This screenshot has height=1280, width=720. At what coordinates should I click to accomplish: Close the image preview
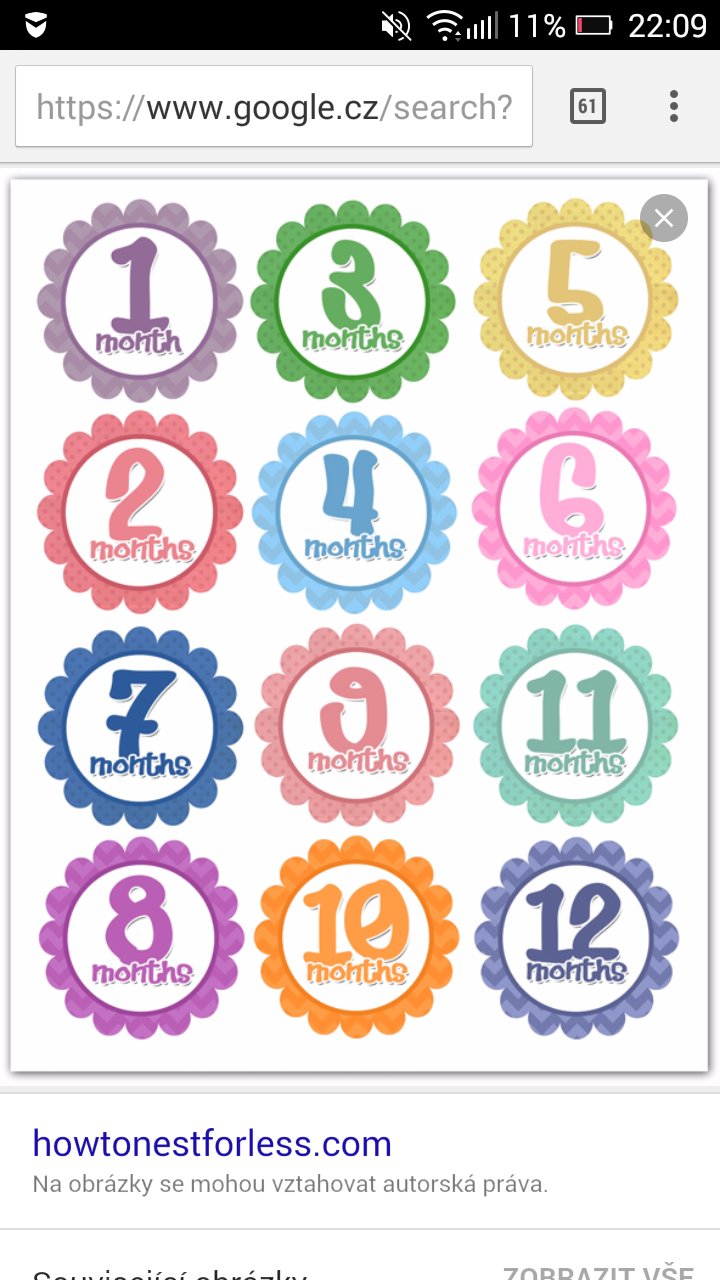click(x=664, y=218)
